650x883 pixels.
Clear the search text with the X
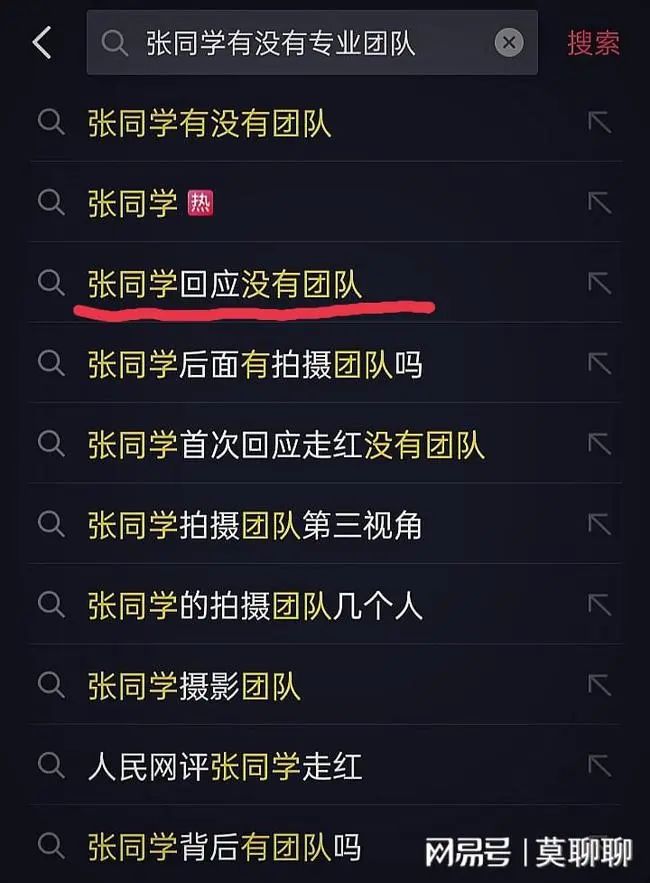509,43
